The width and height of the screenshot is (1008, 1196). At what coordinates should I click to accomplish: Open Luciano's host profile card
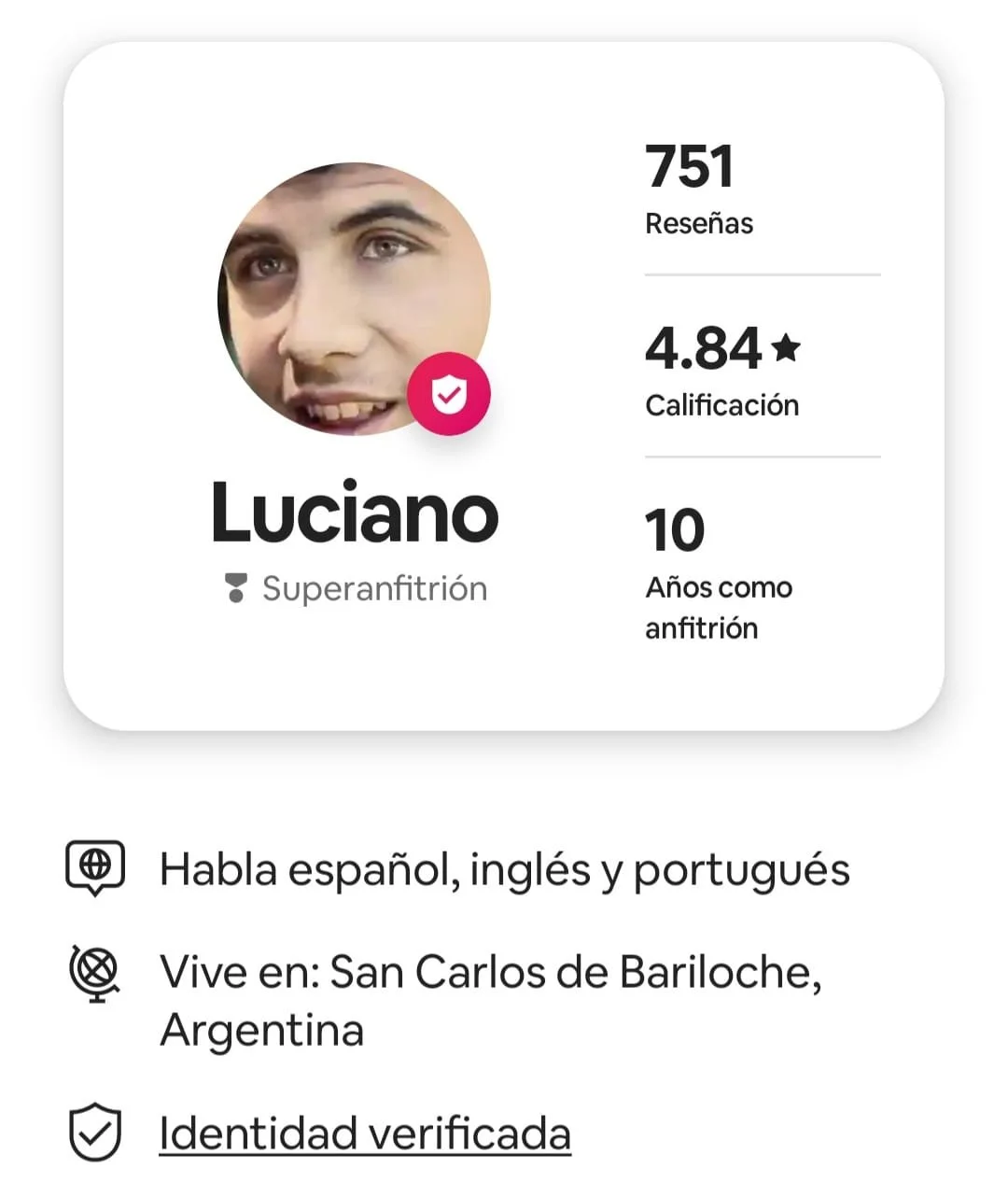pos(503,386)
